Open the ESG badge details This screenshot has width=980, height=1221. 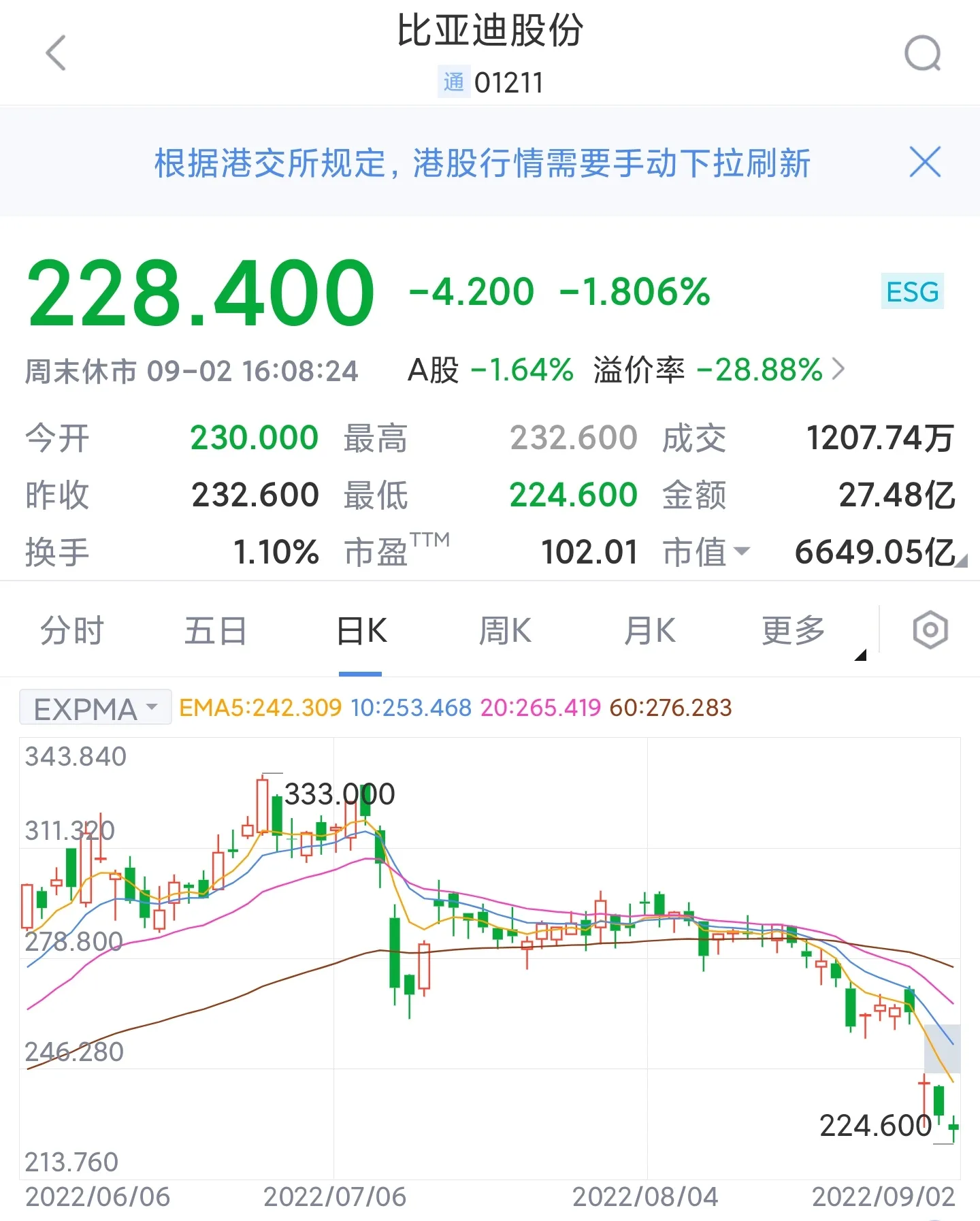point(912,292)
